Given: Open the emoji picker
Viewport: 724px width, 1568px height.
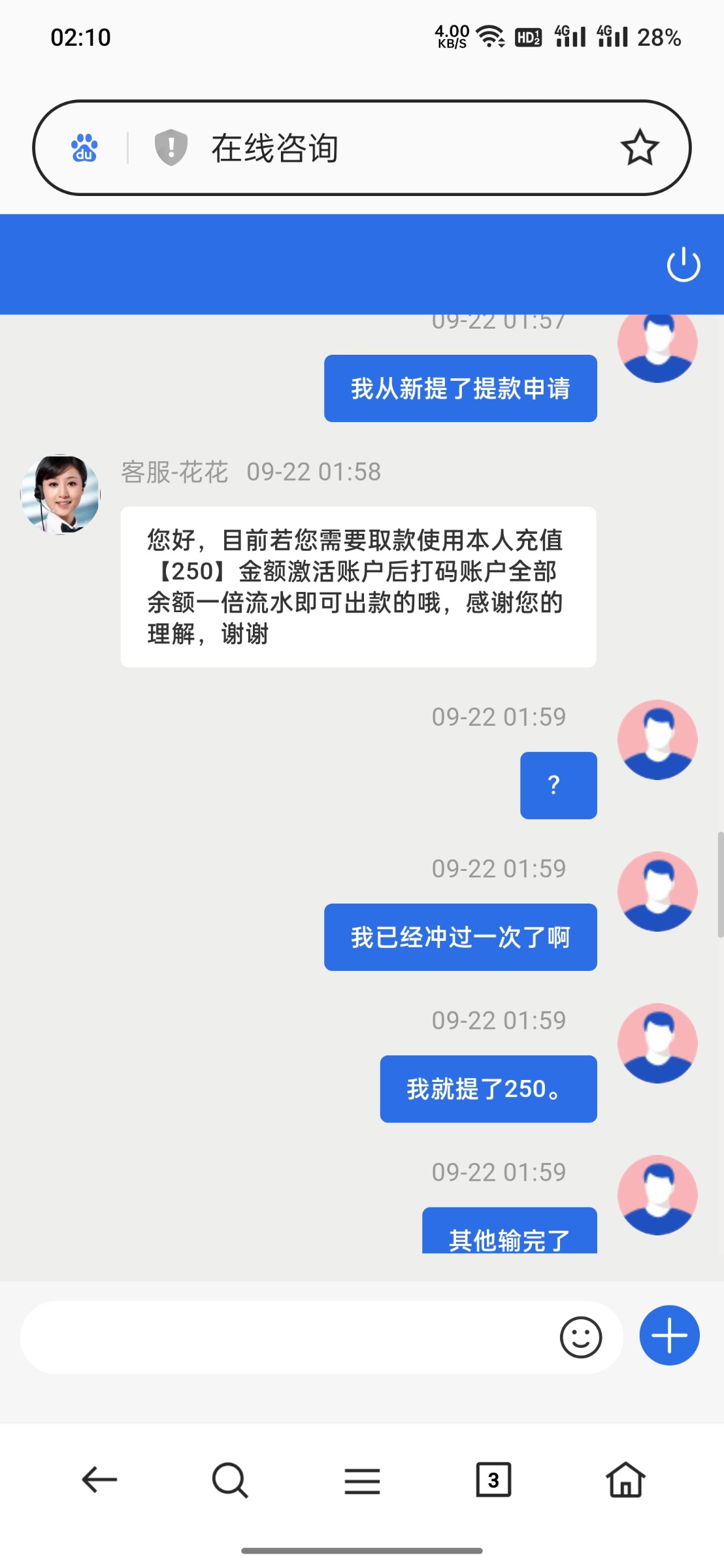Looking at the screenshot, I should point(580,1337).
